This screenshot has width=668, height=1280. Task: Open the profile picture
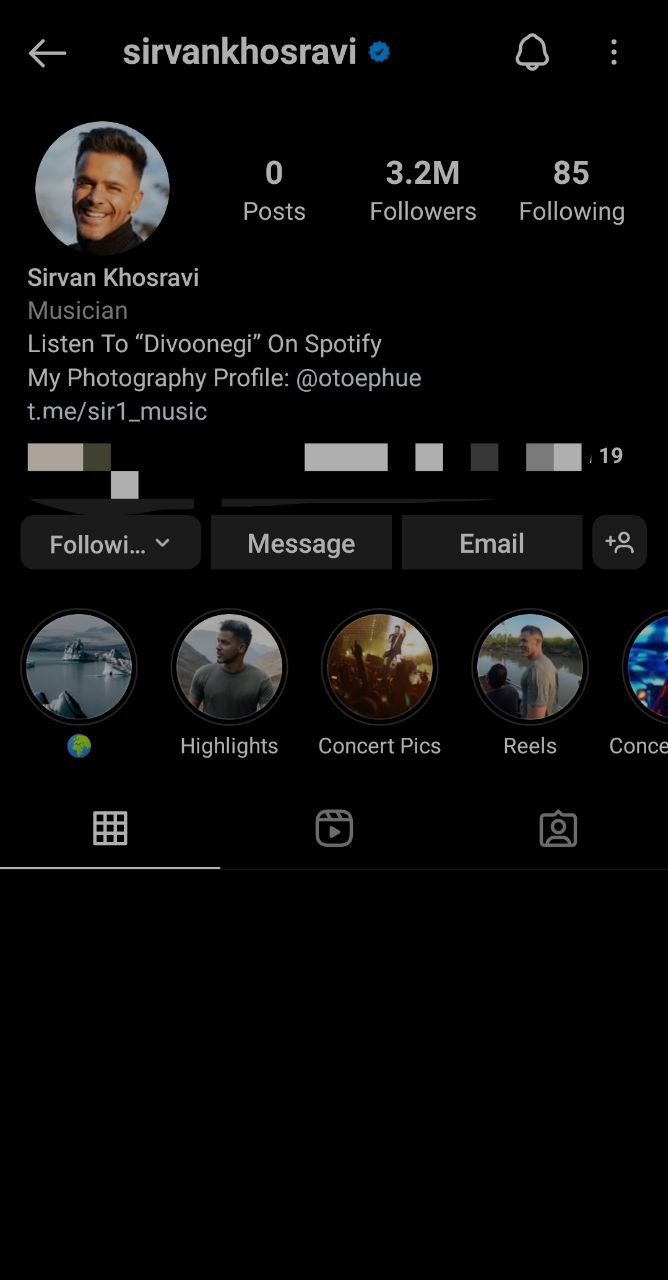point(102,188)
